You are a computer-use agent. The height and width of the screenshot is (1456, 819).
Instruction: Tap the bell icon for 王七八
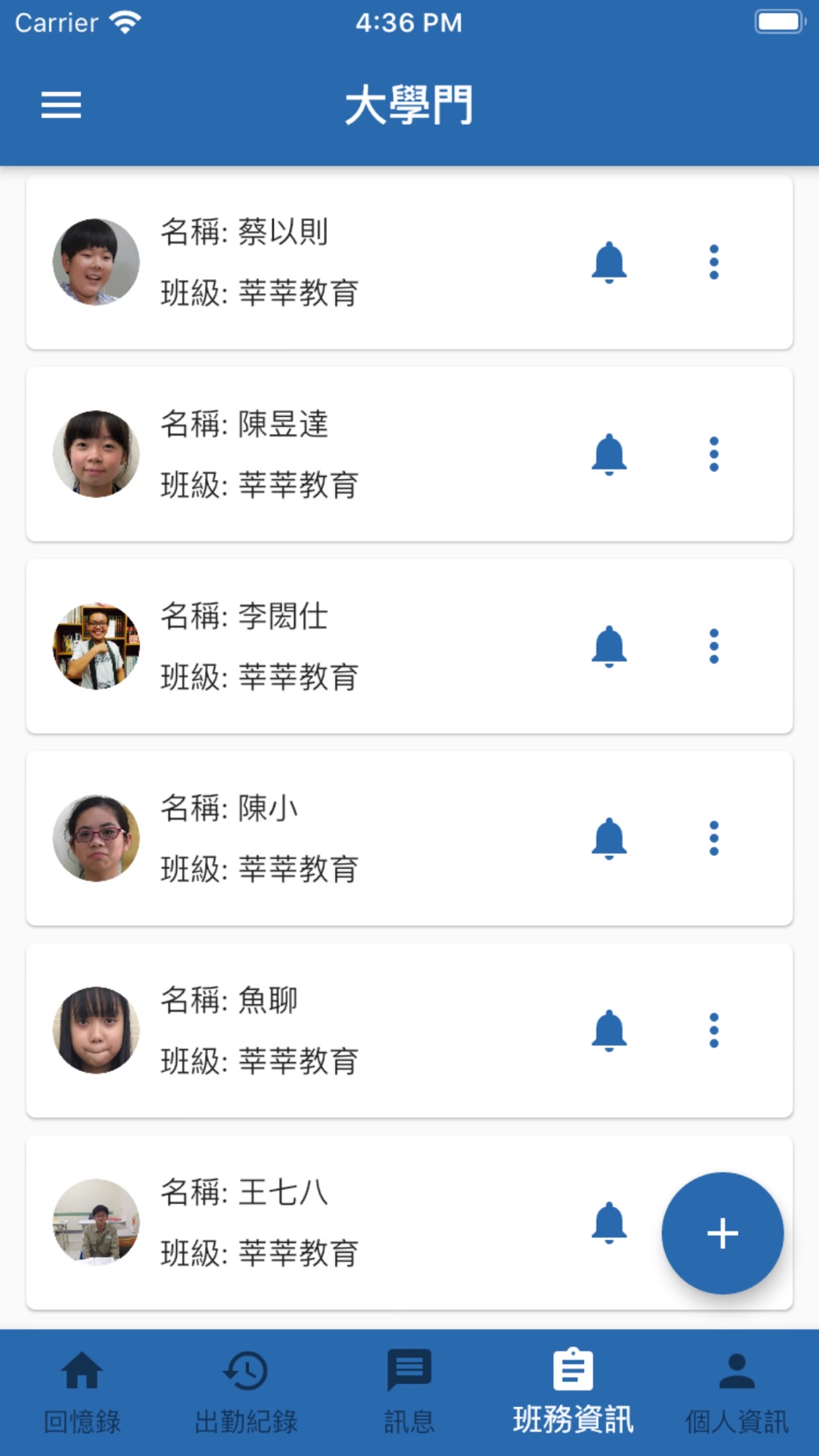tap(609, 1223)
